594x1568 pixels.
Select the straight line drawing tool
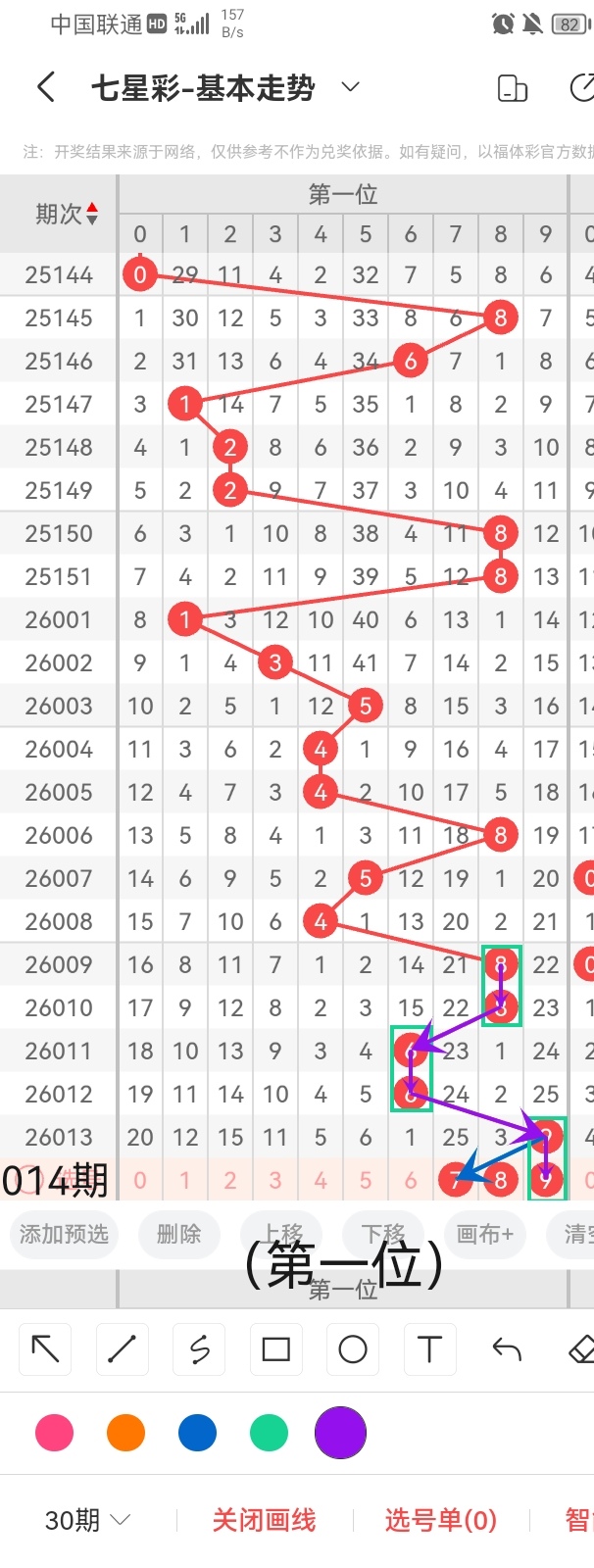tap(122, 1349)
